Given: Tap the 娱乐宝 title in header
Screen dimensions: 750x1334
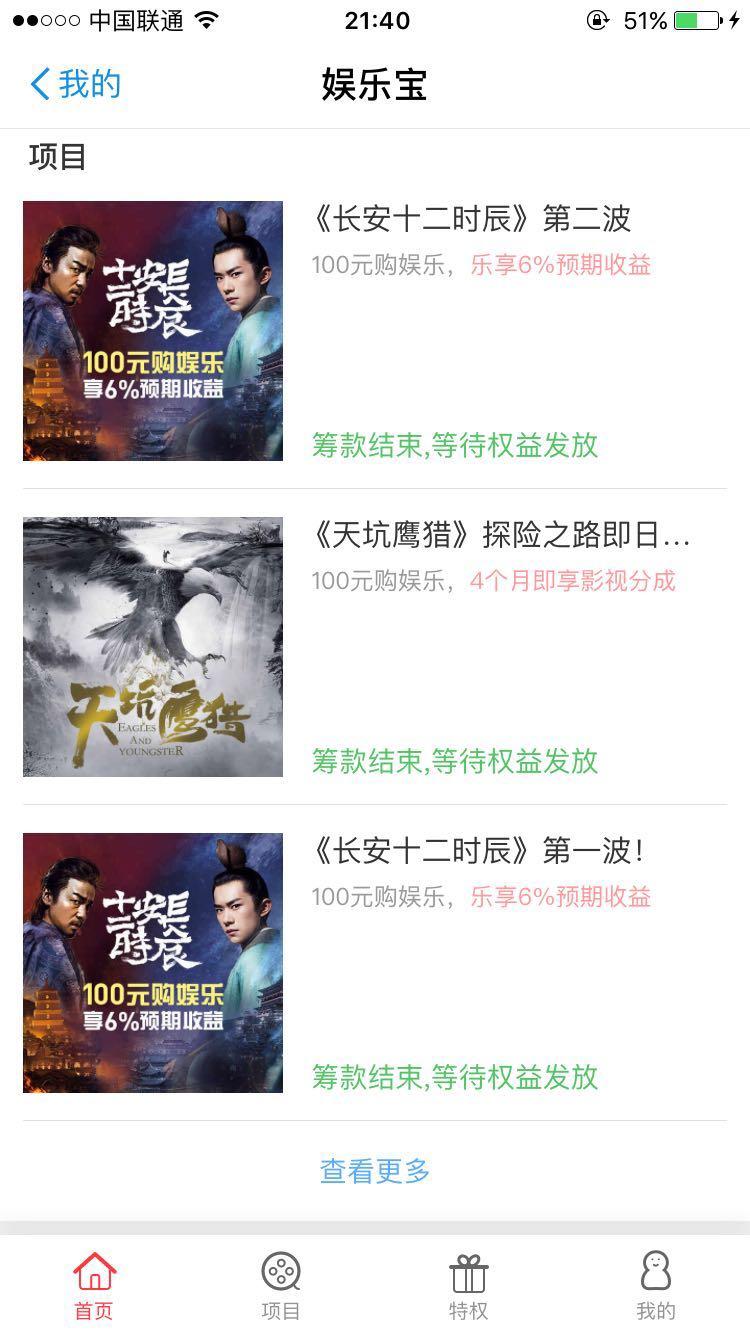Looking at the screenshot, I should click(x=374, y=86).
